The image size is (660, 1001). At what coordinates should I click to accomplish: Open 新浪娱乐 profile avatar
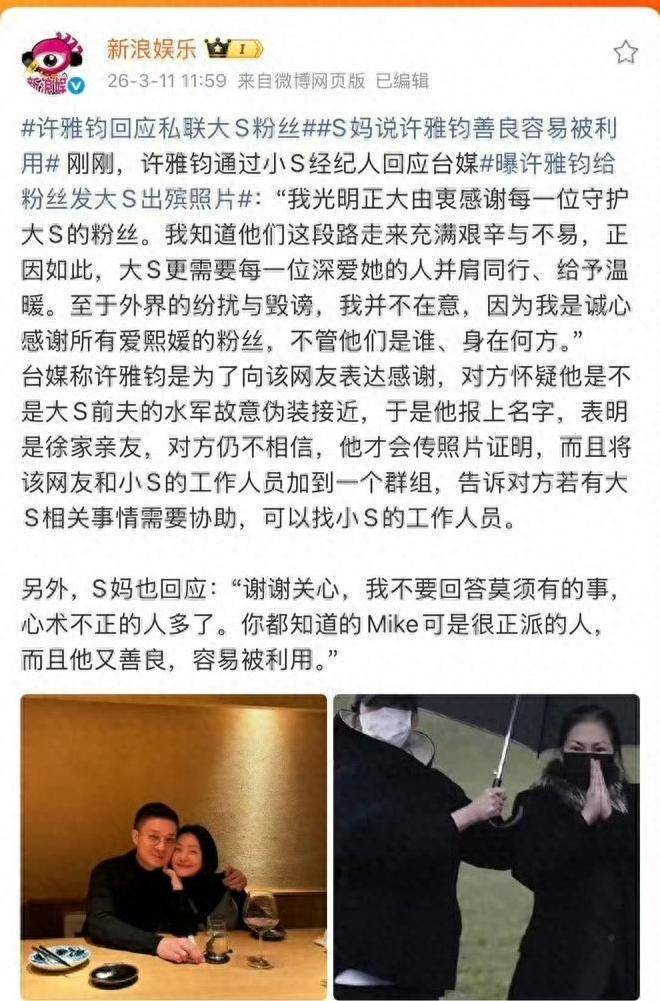[52, 63]
